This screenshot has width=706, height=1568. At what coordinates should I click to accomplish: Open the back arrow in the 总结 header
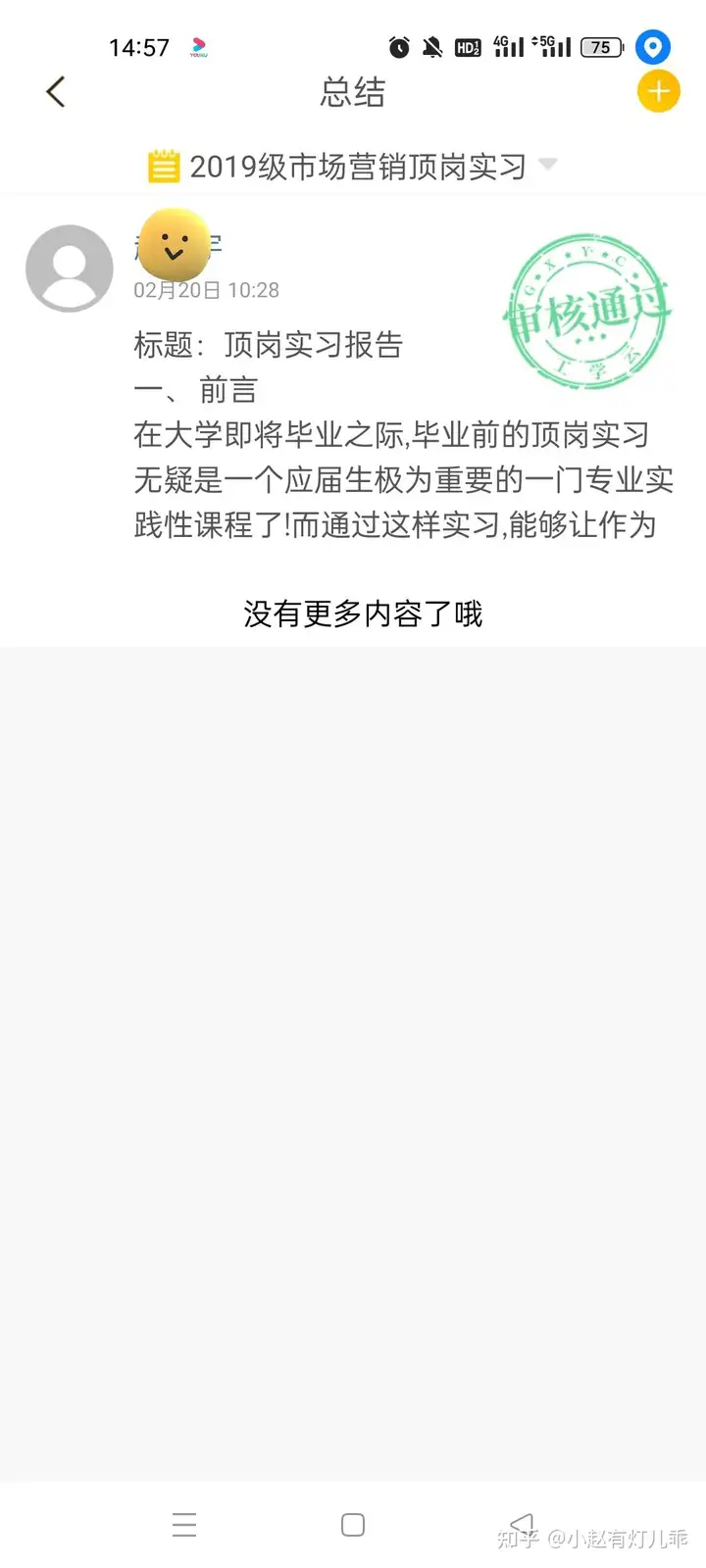[x=55, y=91]
